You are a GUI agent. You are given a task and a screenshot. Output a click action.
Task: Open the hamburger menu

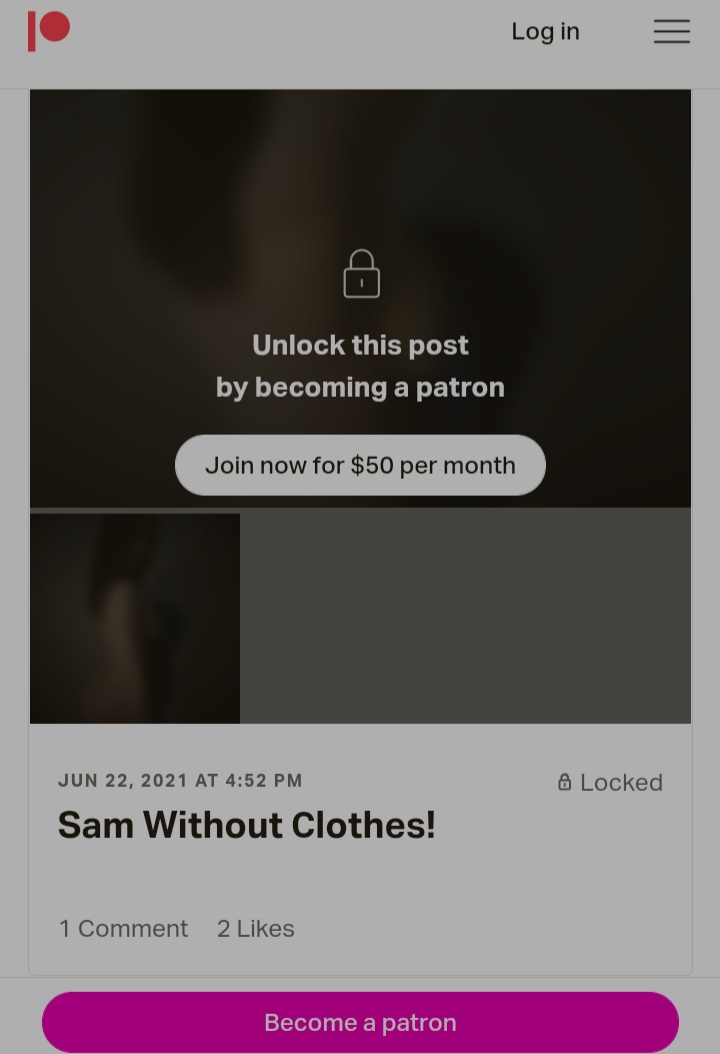pos(671,32)
